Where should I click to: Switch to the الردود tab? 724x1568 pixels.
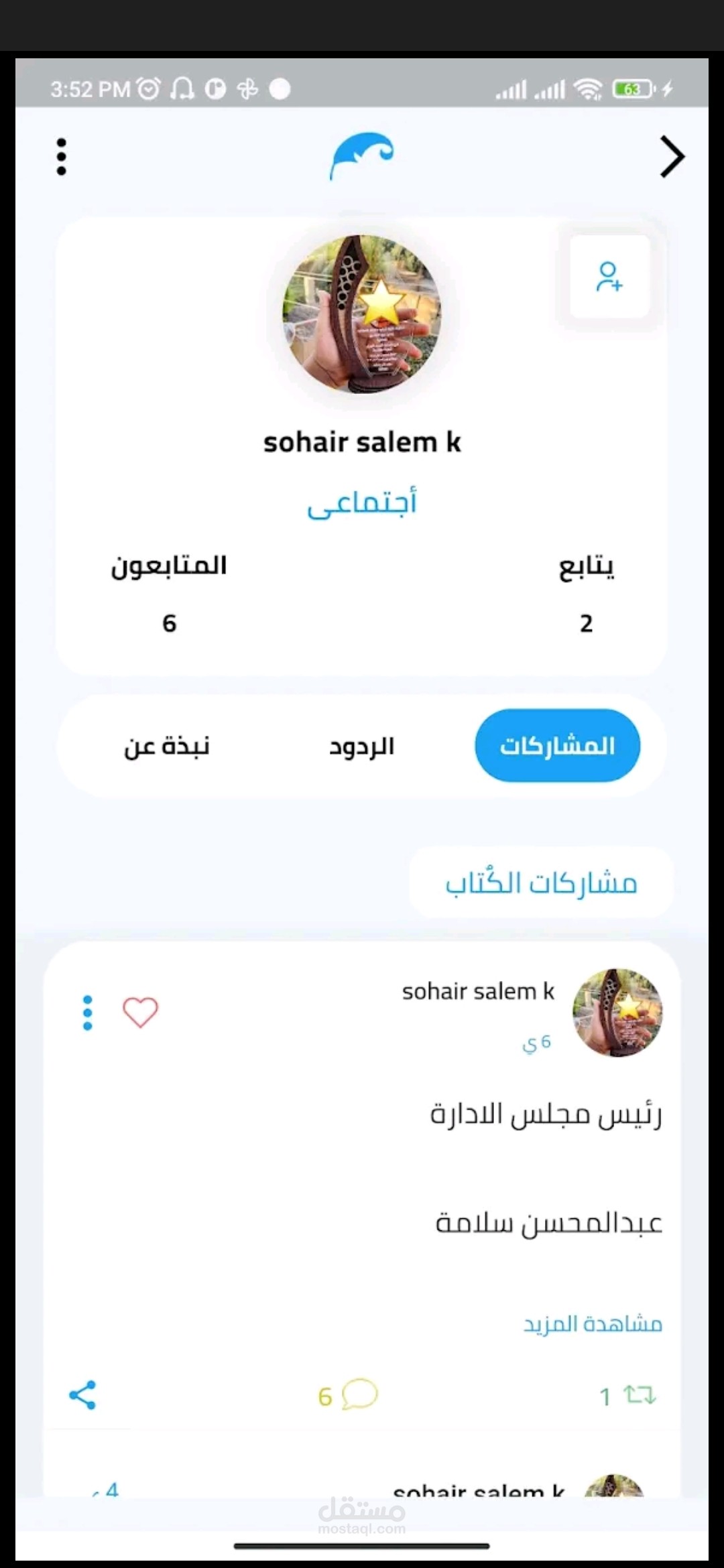pyautogui.click(x=361, y=746)
